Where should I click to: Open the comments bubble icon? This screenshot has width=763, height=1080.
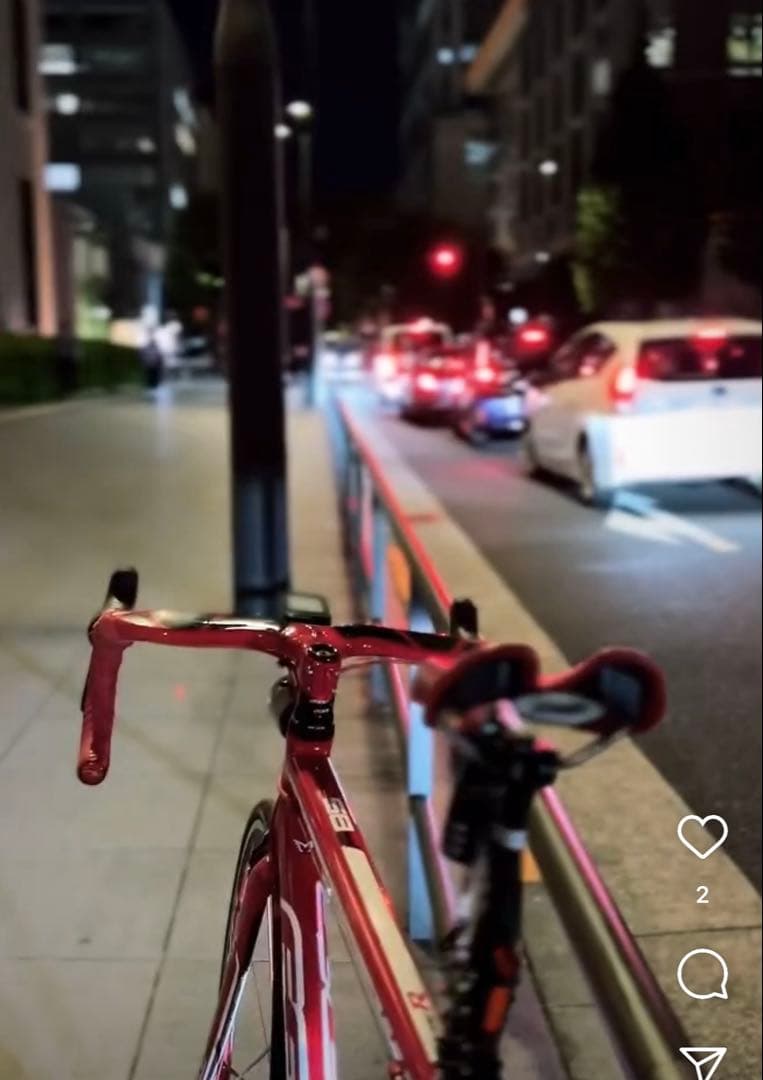[702, 973]
